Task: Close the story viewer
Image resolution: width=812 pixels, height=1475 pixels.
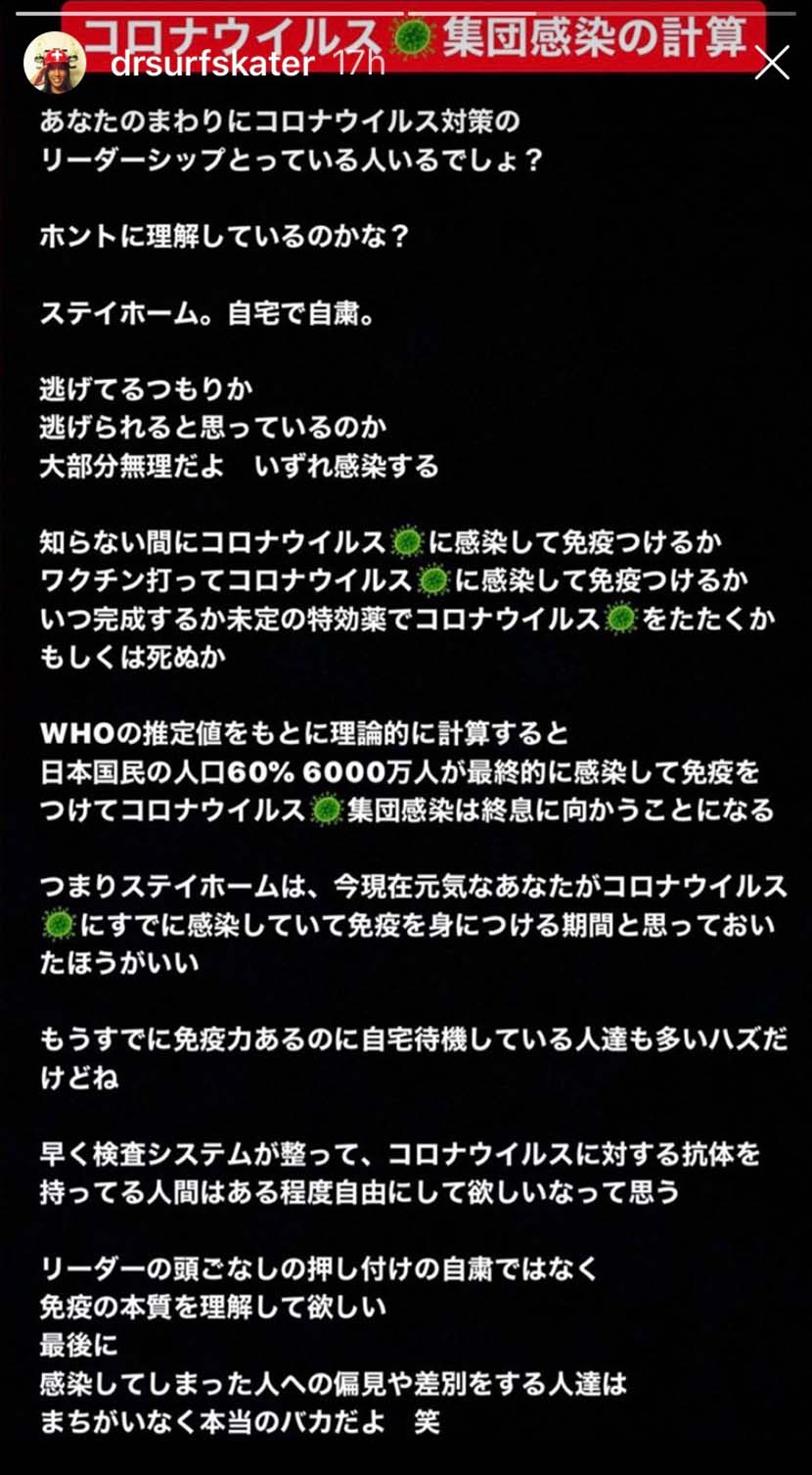Action: point(772,63)
